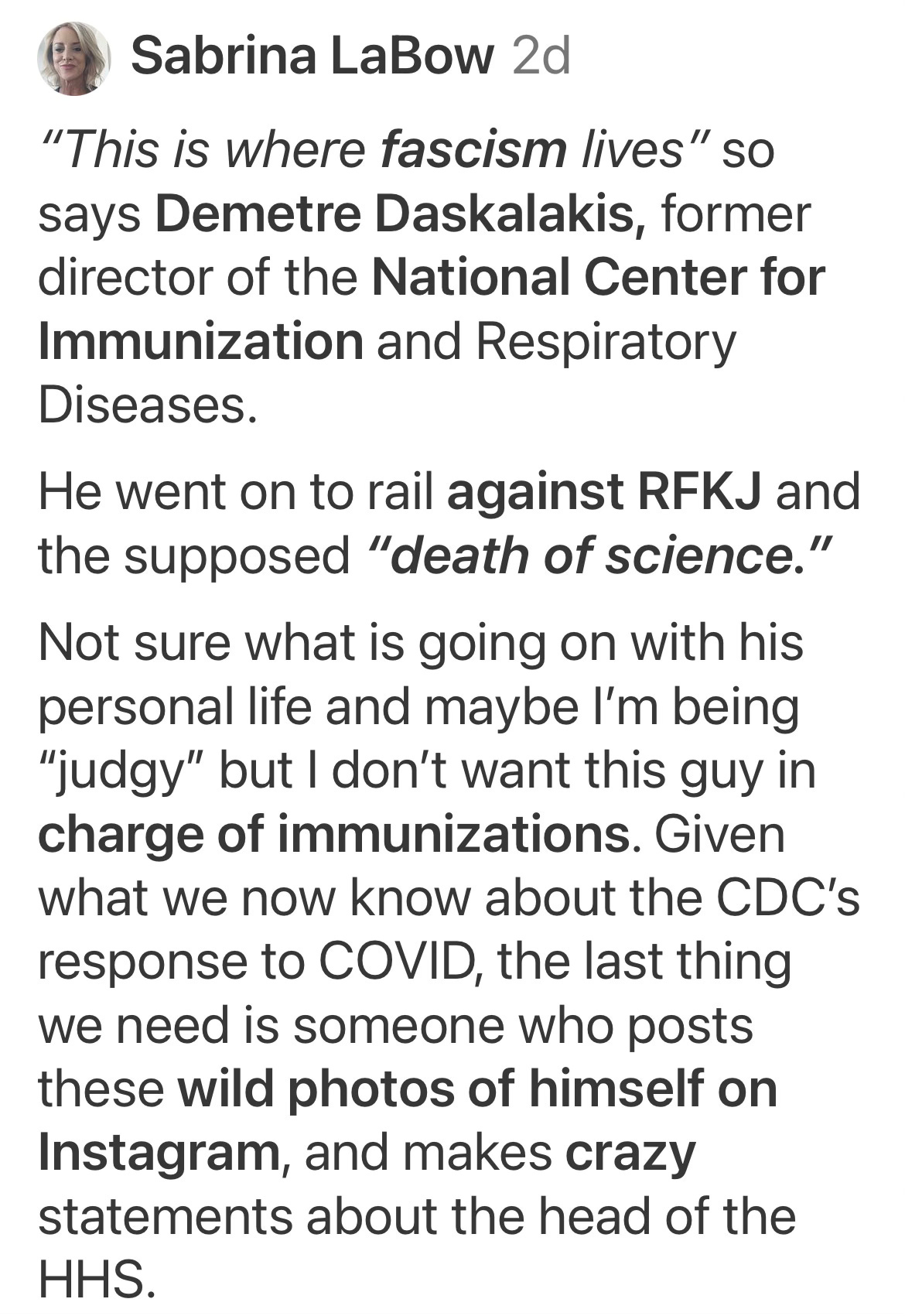Open Sabrina LaBow's profile picture
Viewport: 905px width, 1316px height.
click(73, 58)
